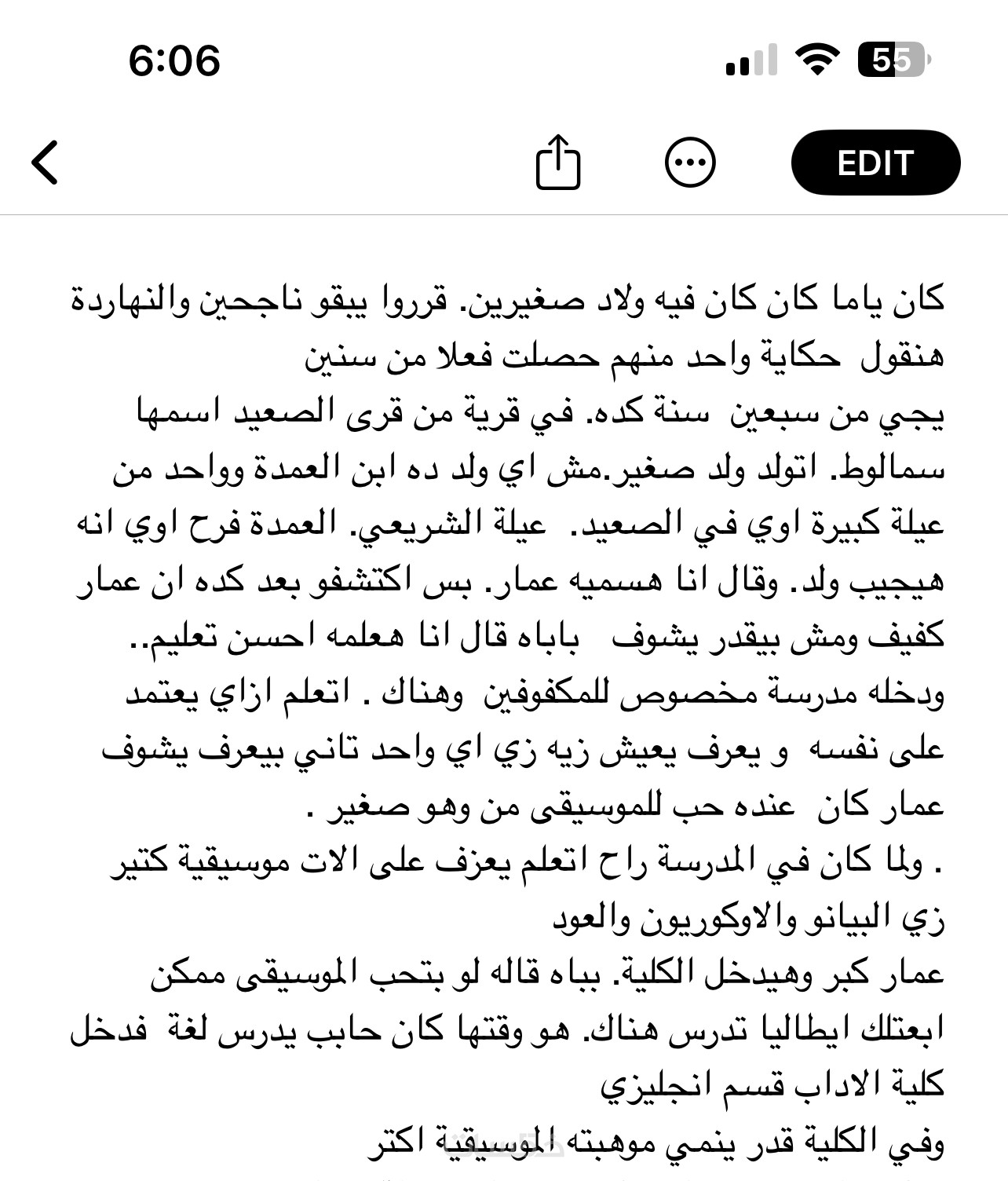Tap the EDIT button
The width and height of the screenshot is (1008, 1181).
coord(875,163)
